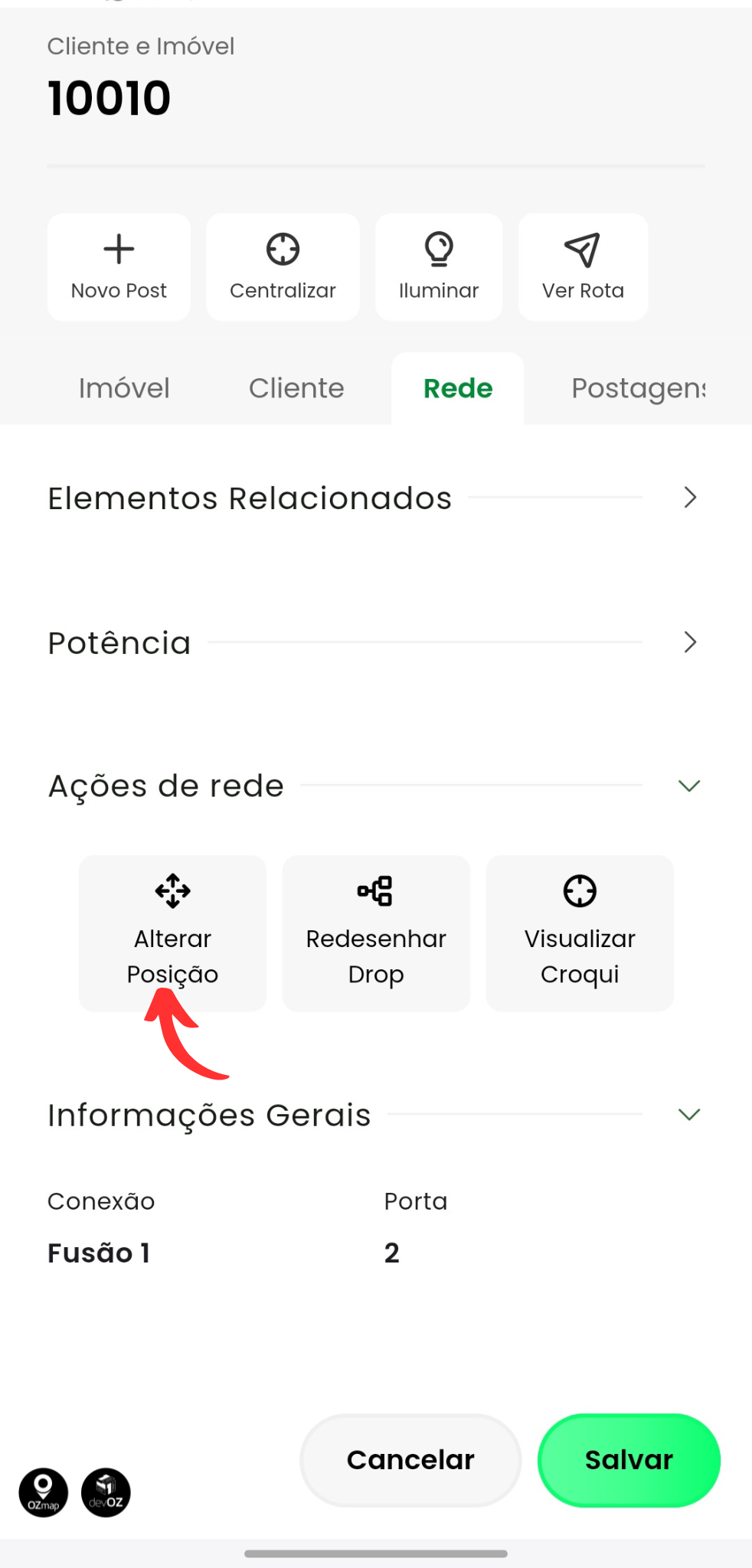Tap Alterar Posição action
The height and width of the screenshot is (1568, 752).
[172, 933]
